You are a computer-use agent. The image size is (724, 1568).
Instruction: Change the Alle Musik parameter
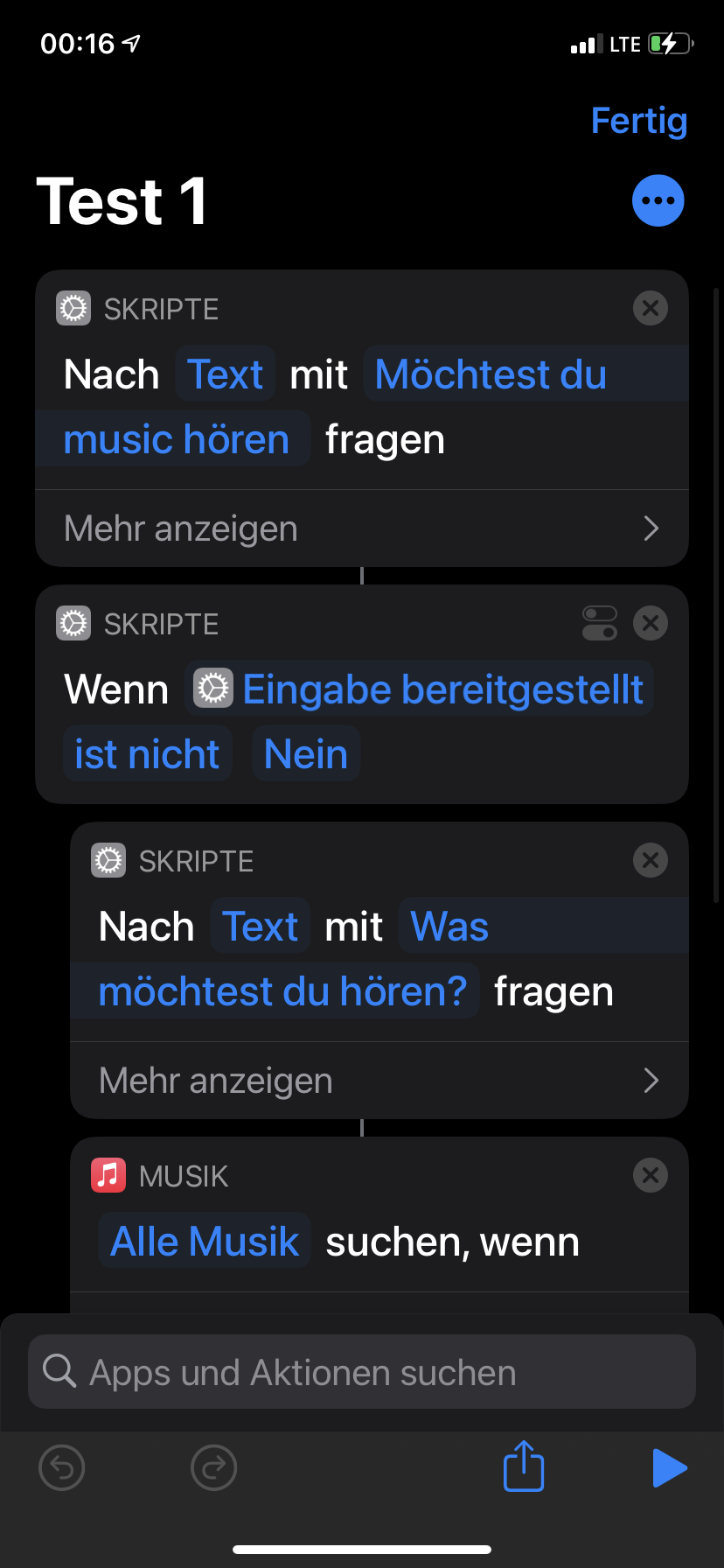click(x=205, y=1242)
